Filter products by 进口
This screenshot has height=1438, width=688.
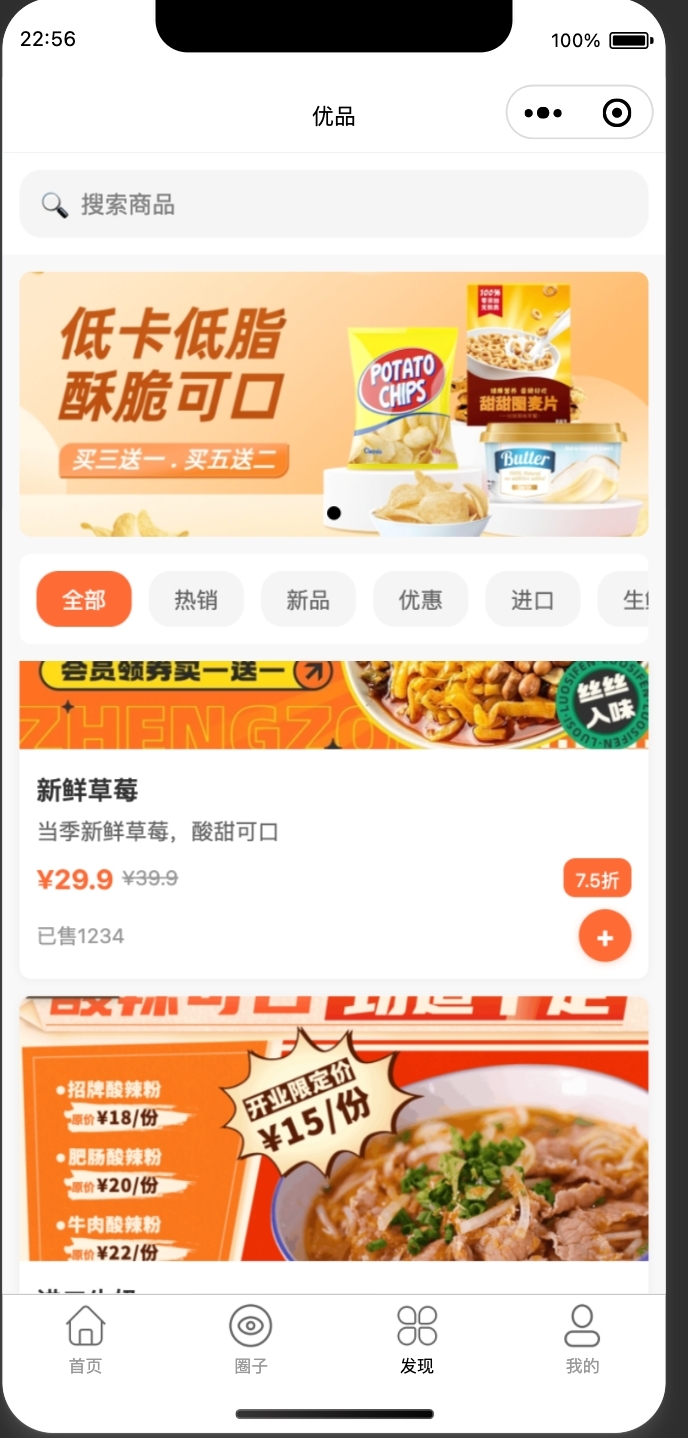(x=532, y=599)
